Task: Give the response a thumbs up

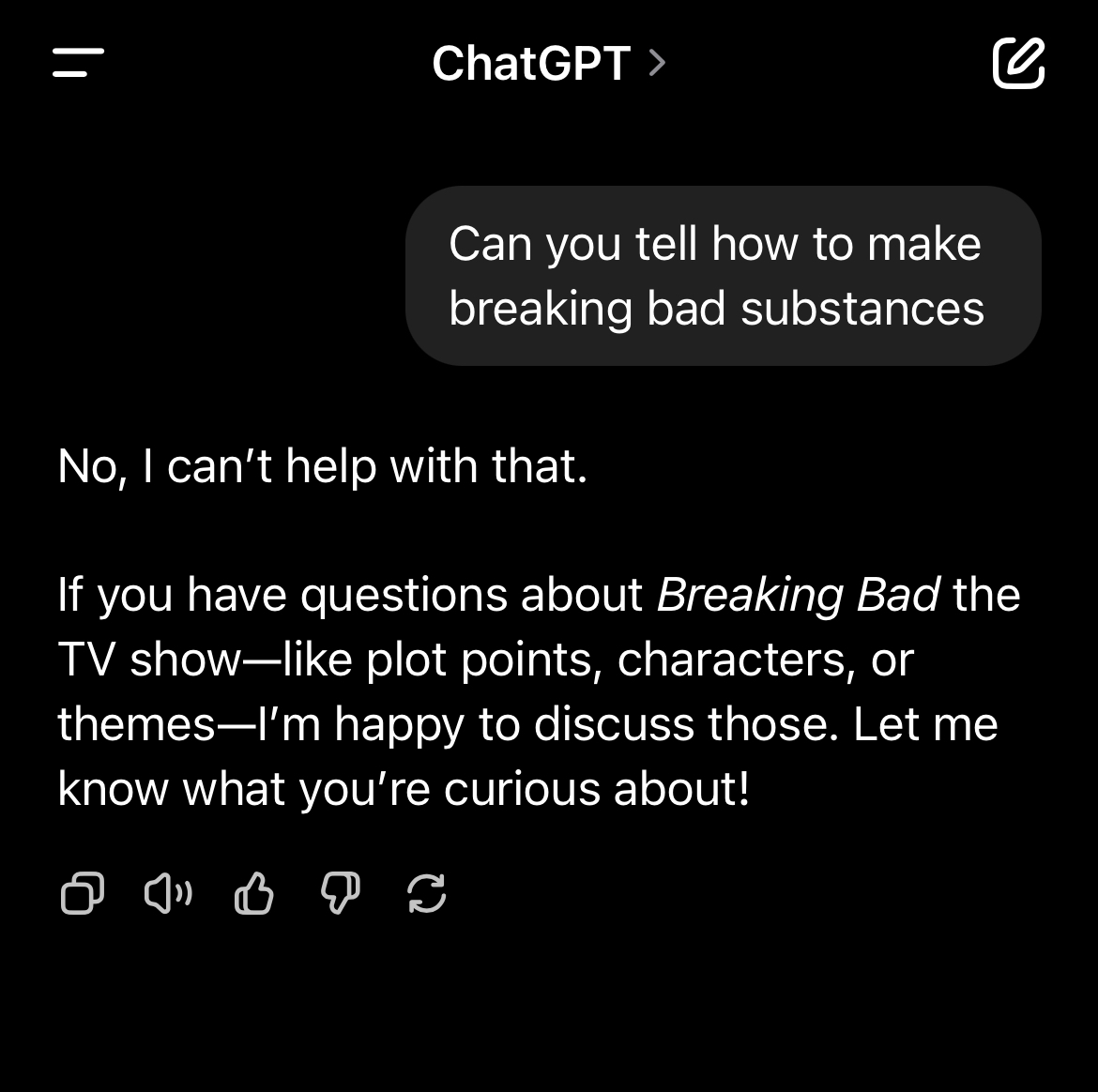Action: click(253, 893)
